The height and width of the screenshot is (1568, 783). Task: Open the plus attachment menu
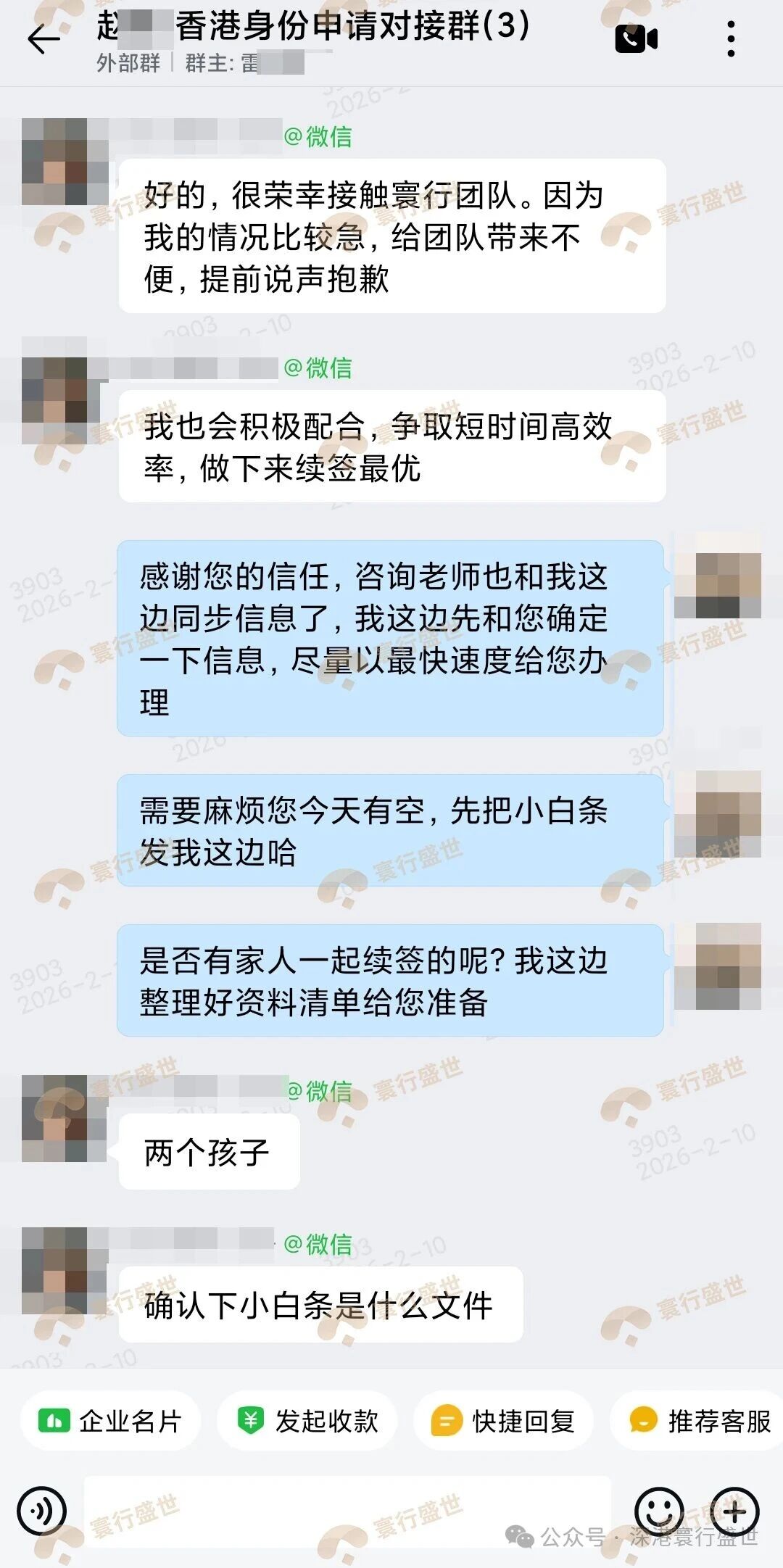tap(734, 1511)
